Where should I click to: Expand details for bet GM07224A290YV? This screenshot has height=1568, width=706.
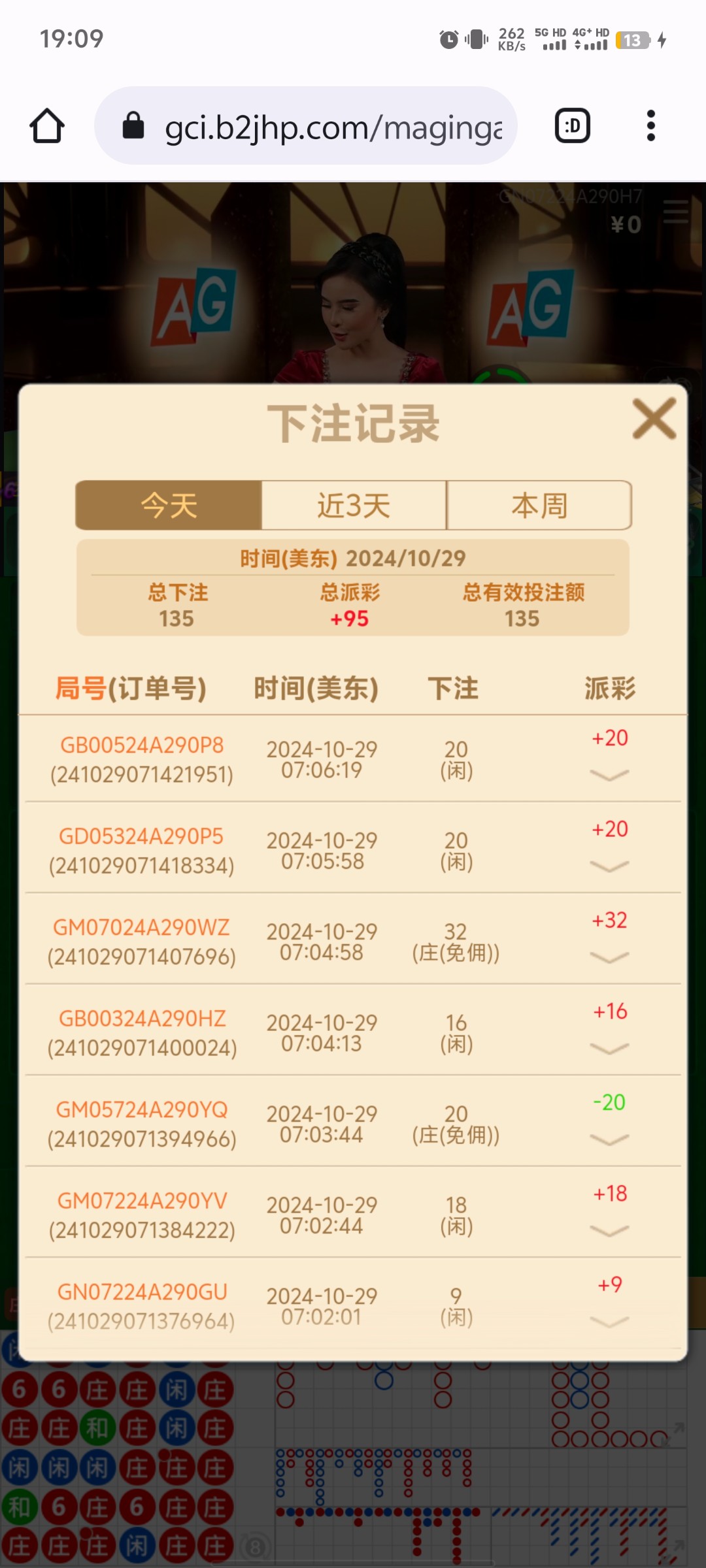609,1231
